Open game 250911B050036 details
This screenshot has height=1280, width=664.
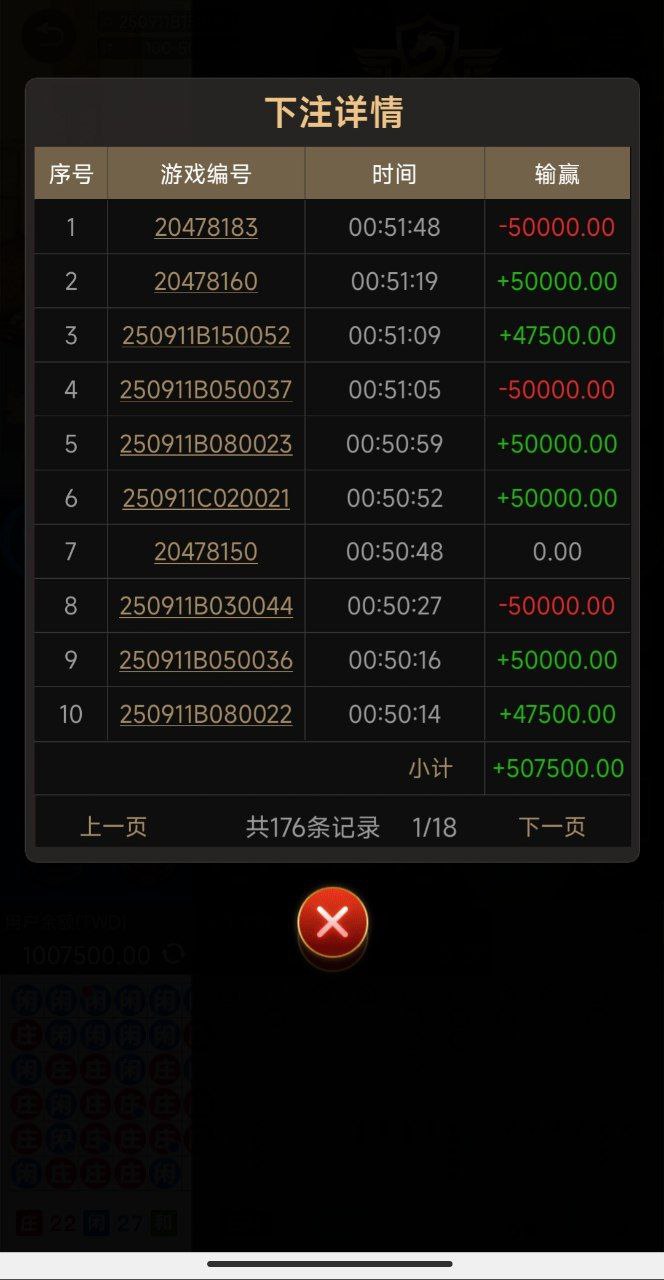[206, 660]
